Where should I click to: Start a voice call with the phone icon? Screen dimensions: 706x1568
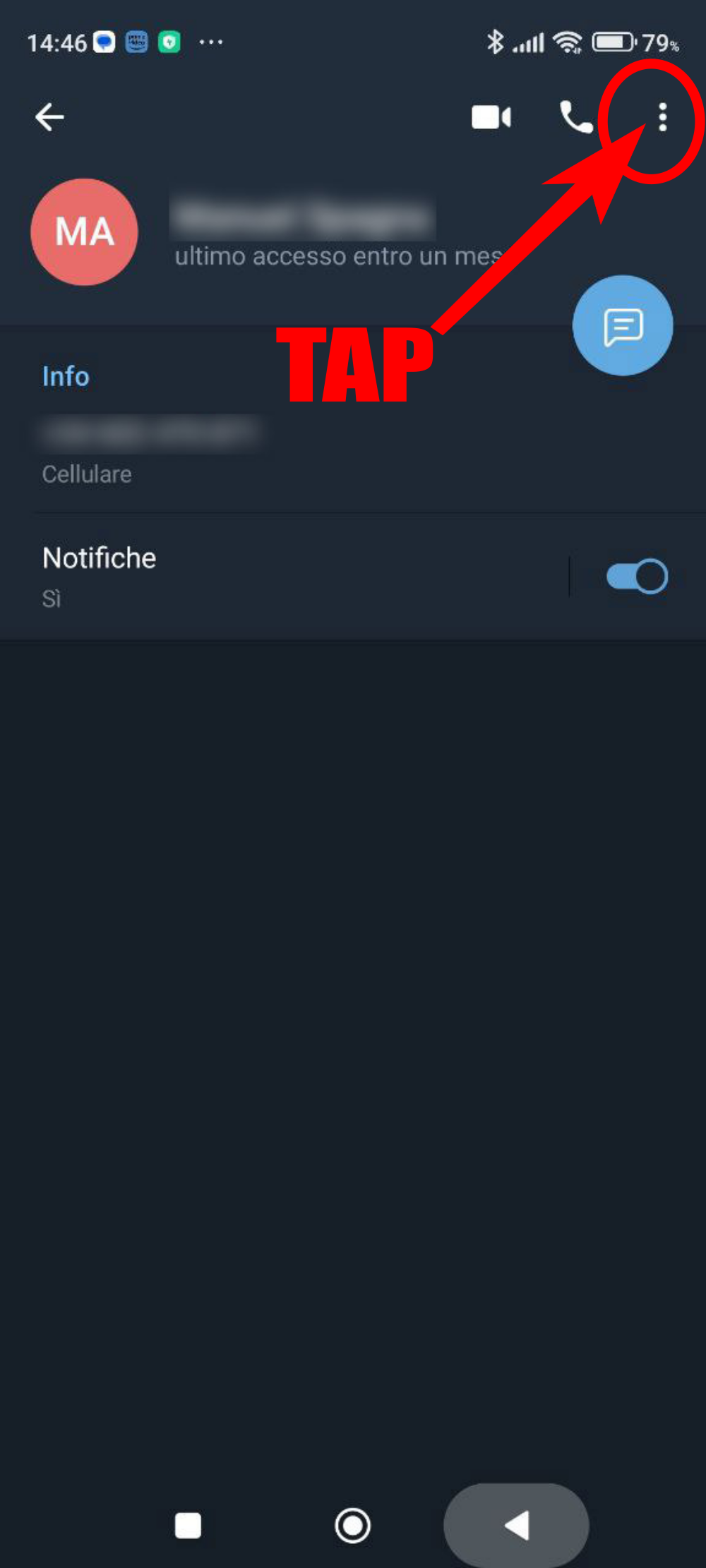tap(576, 117)
